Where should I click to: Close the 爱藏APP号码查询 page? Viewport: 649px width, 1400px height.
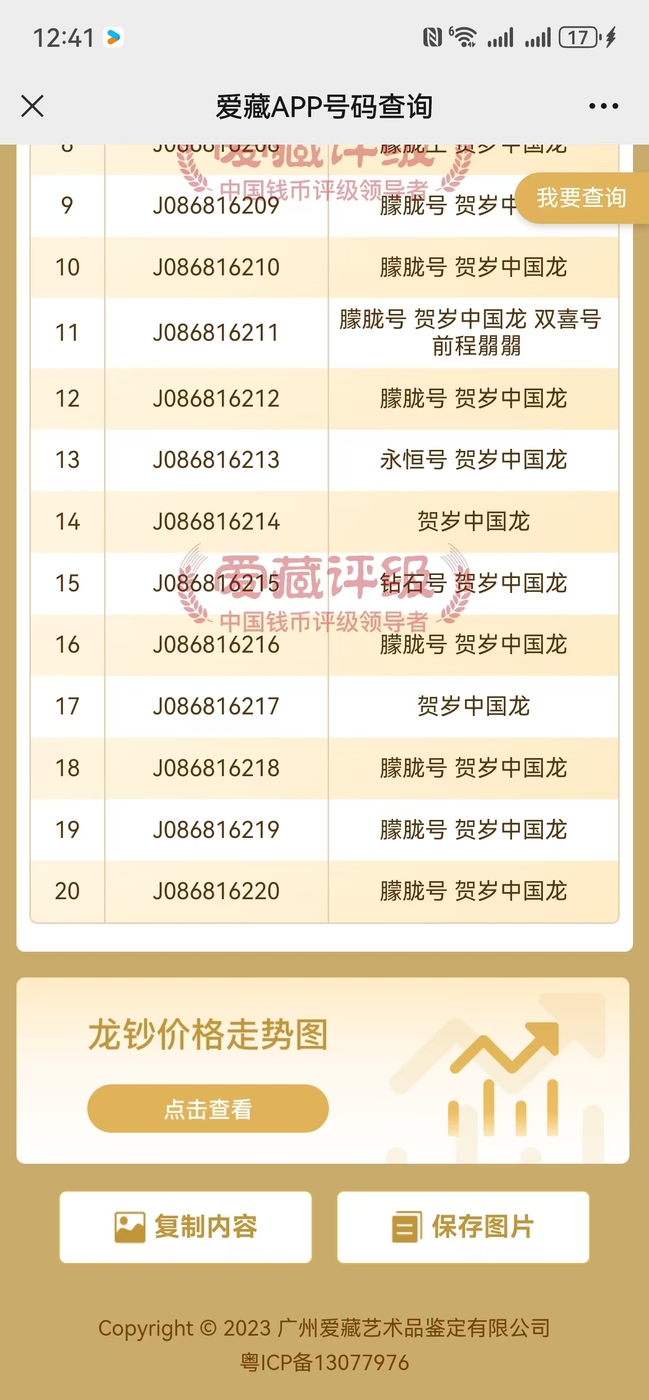point(33,106)
